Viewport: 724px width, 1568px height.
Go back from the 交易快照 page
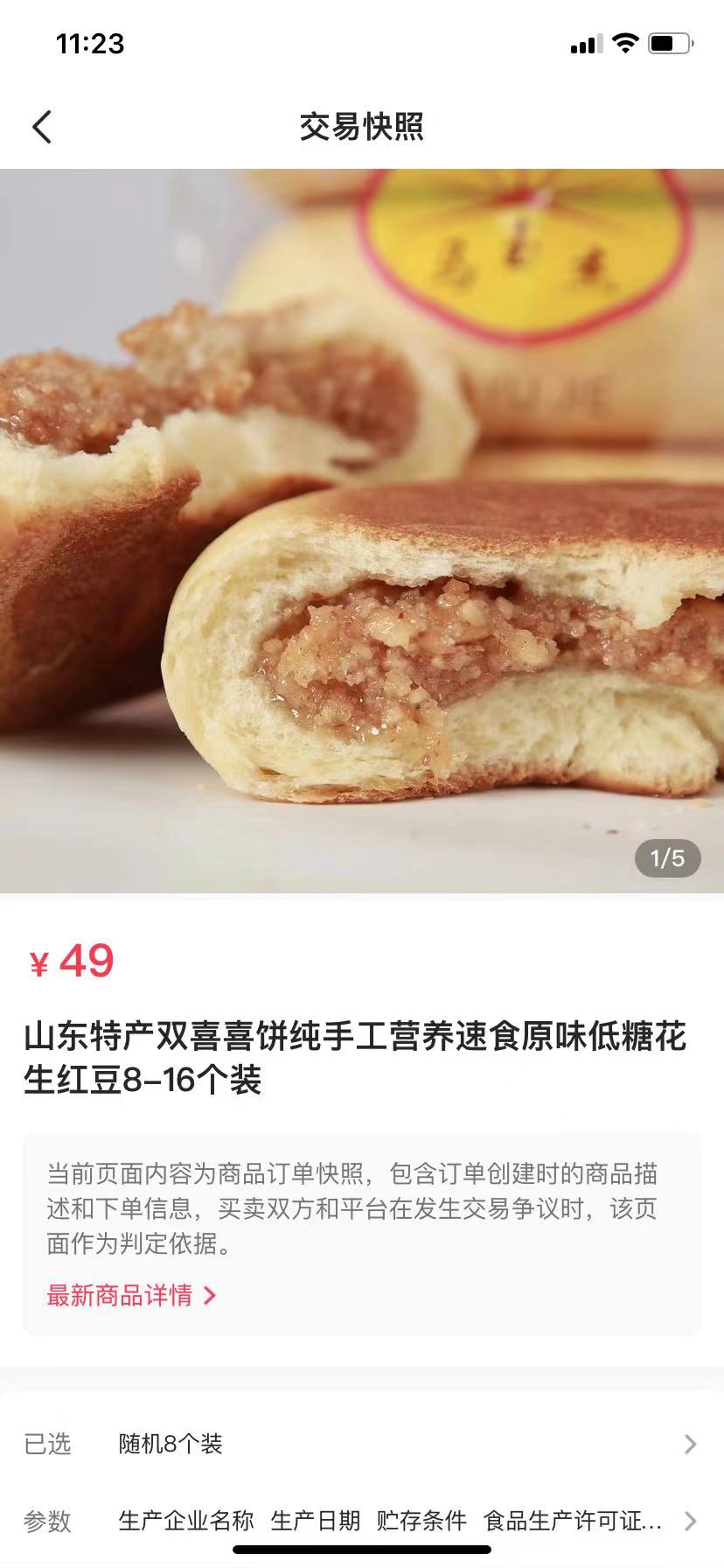(42, 127)
